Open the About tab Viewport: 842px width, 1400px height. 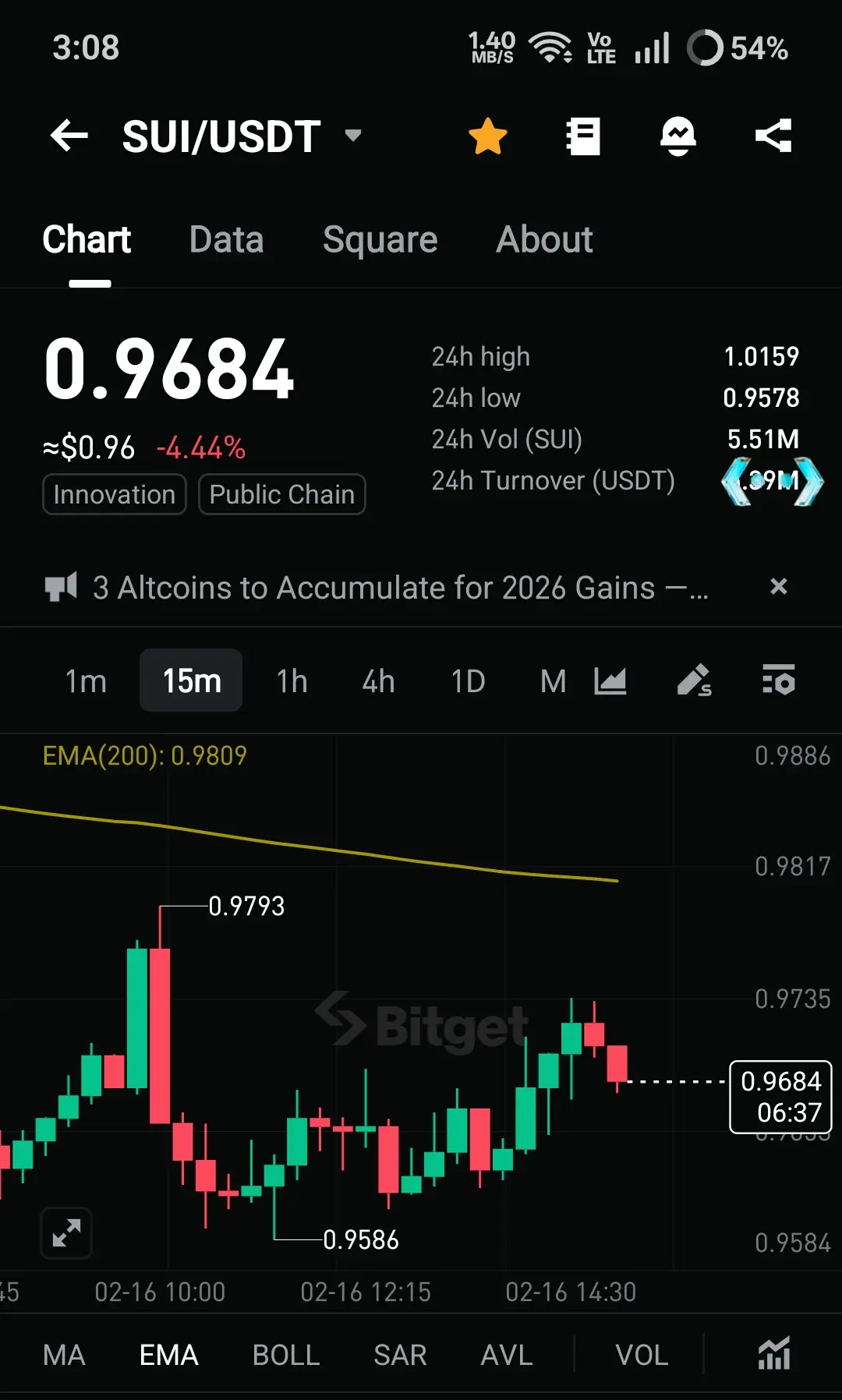(x=545, y=239)
